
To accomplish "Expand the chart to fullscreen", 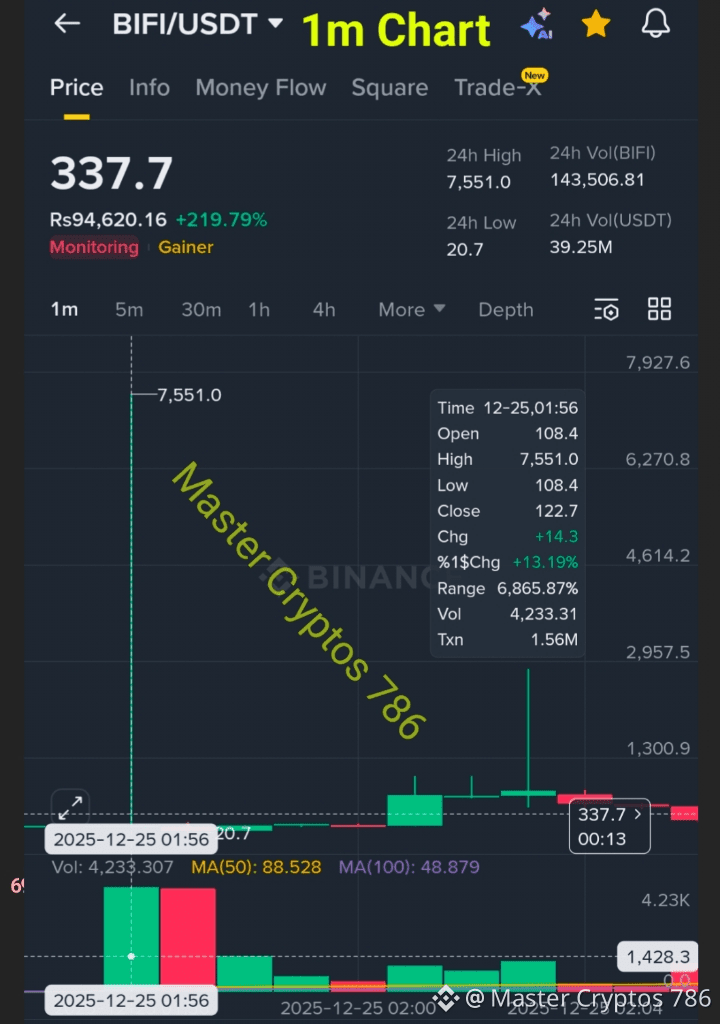I will 70,807.
